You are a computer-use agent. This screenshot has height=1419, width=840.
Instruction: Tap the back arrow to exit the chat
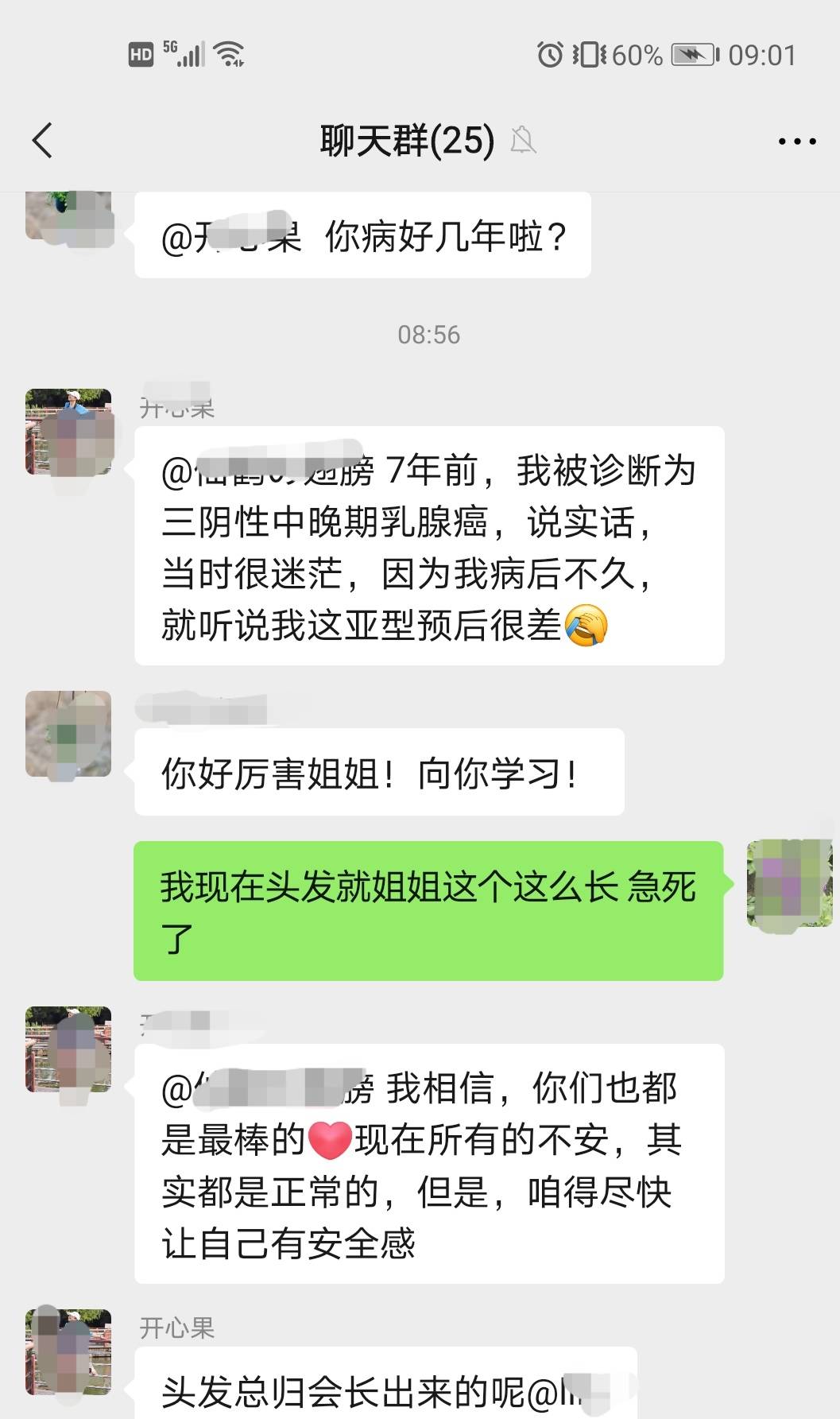[43, 139]
